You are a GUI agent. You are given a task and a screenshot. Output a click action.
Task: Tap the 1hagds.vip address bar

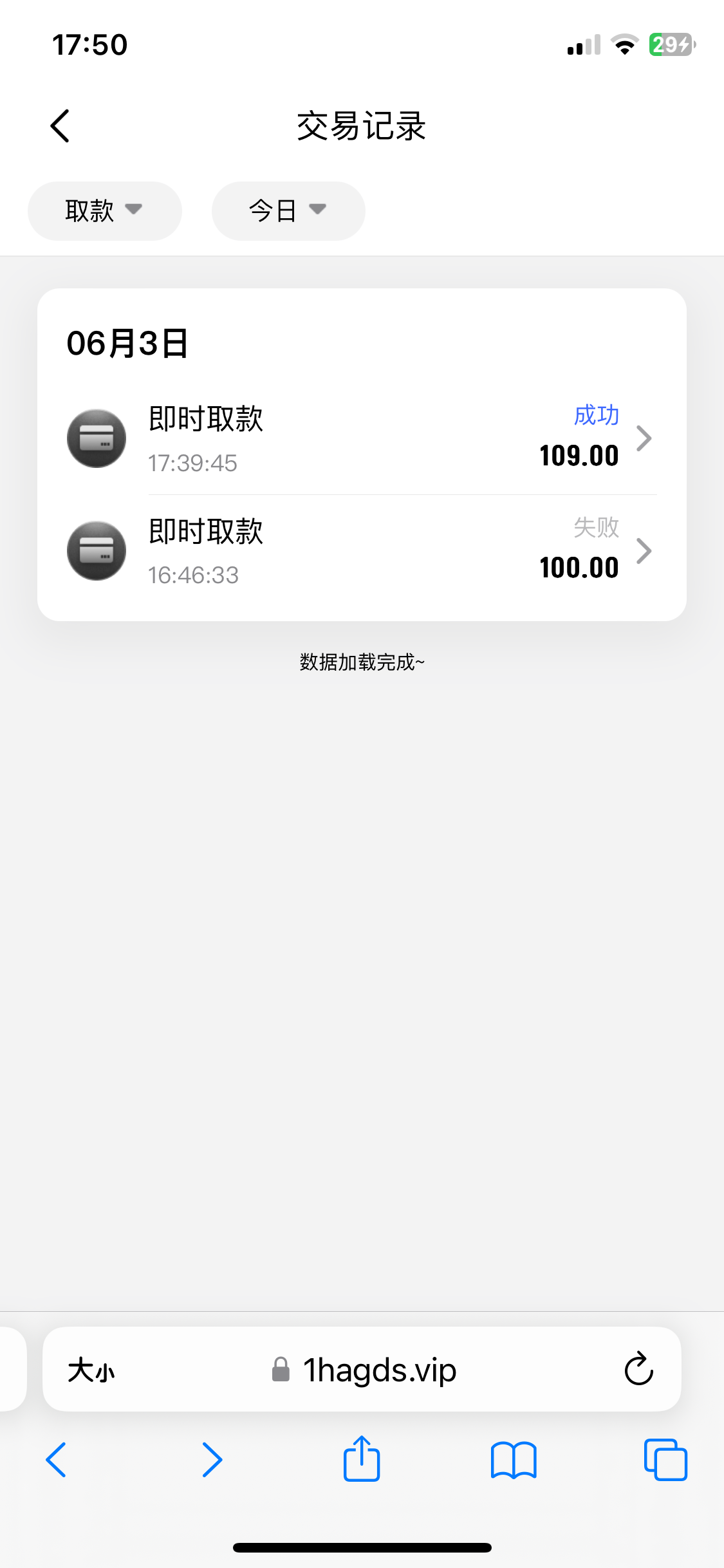coord(364,1370)
